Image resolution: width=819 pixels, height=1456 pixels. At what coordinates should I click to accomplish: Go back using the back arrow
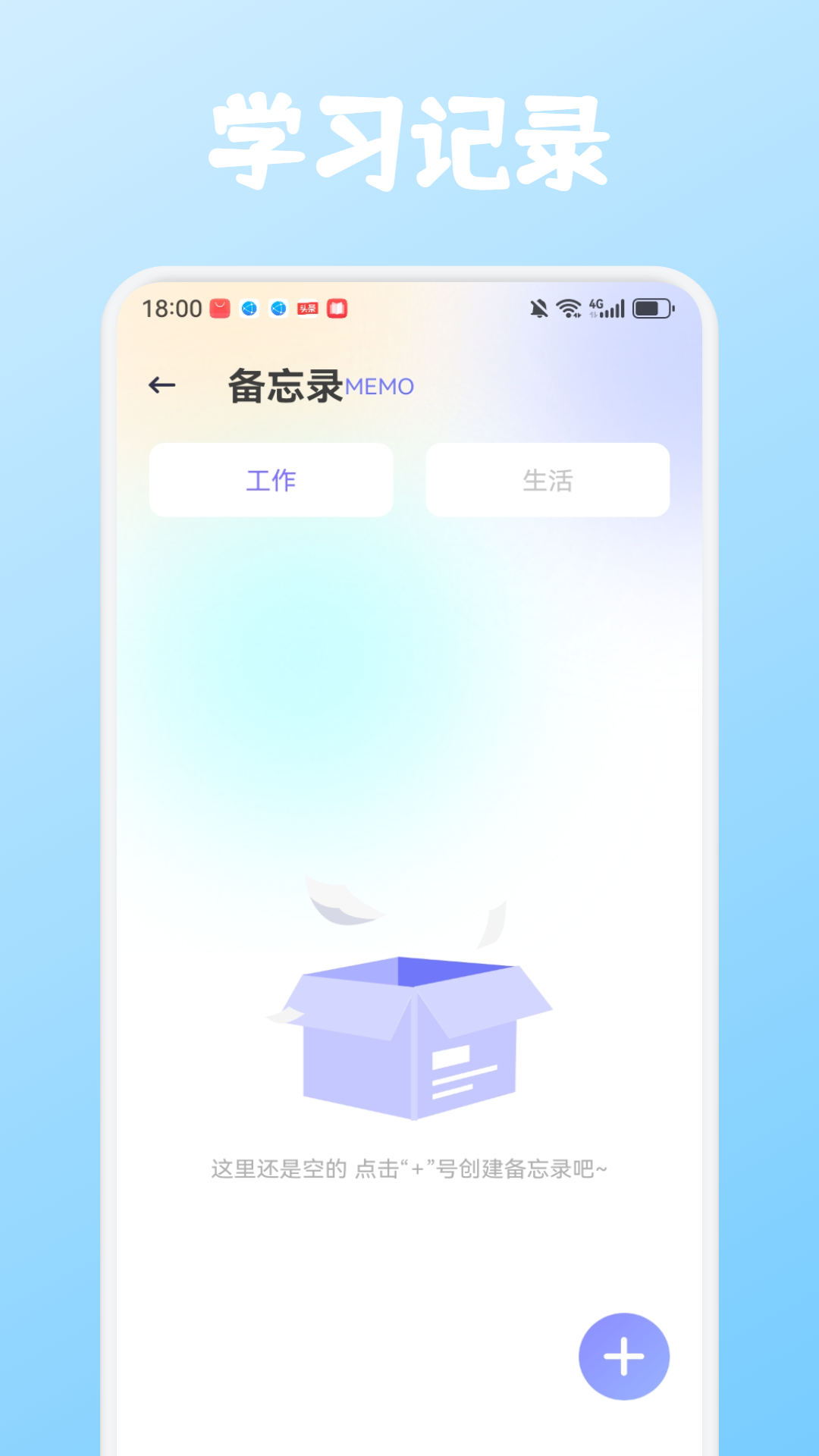(x=161, y=385)
